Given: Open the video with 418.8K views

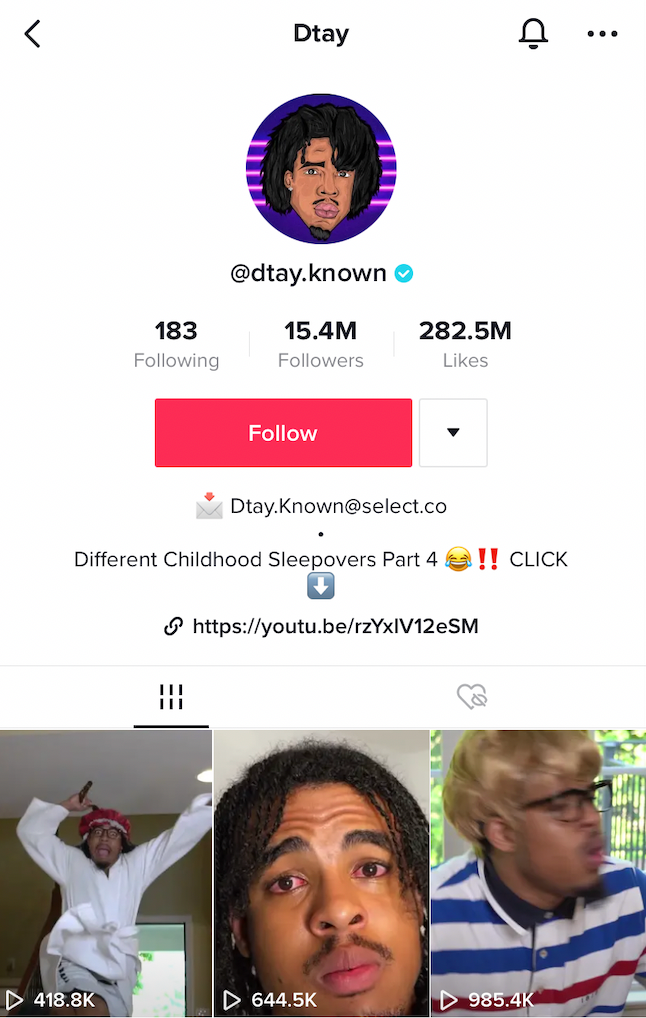Looking at the screenshot, I should tap(106, 870).
